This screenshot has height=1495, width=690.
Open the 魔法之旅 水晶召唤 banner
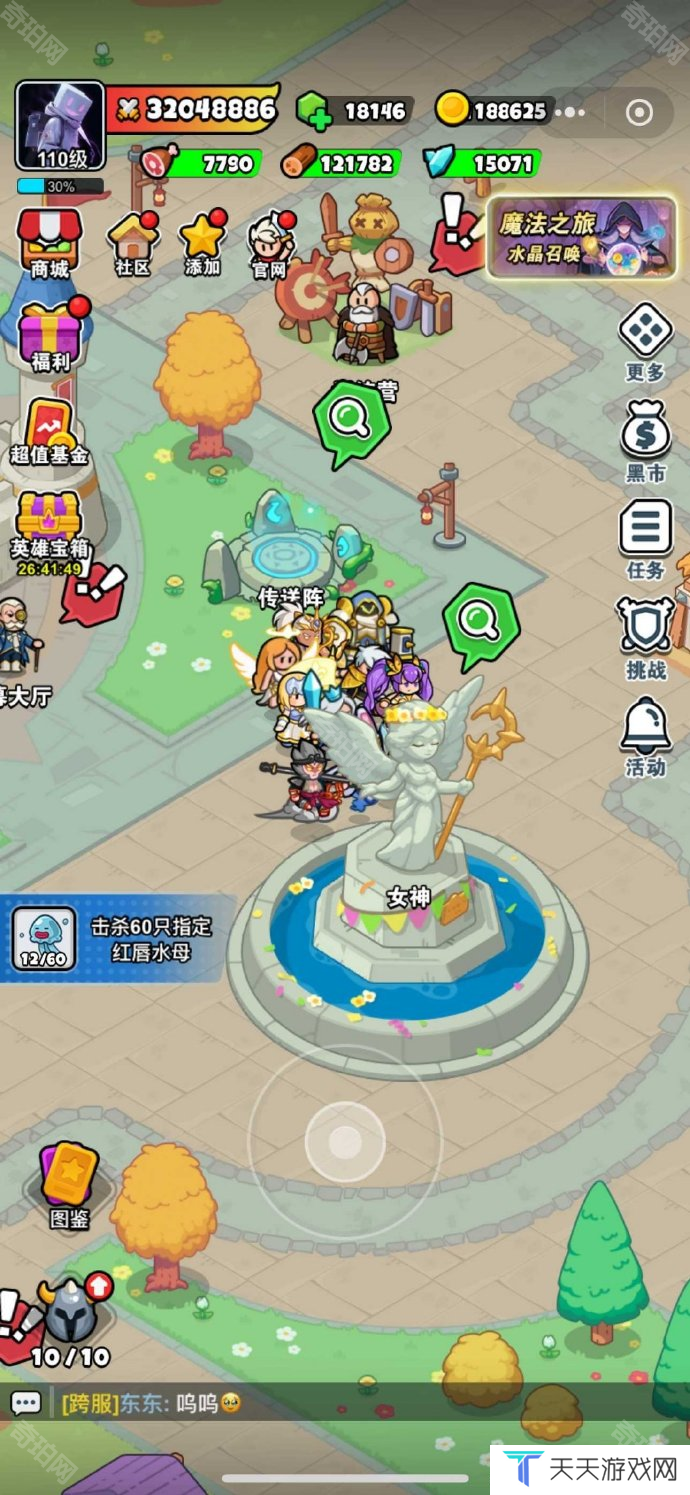click(581, 237)
